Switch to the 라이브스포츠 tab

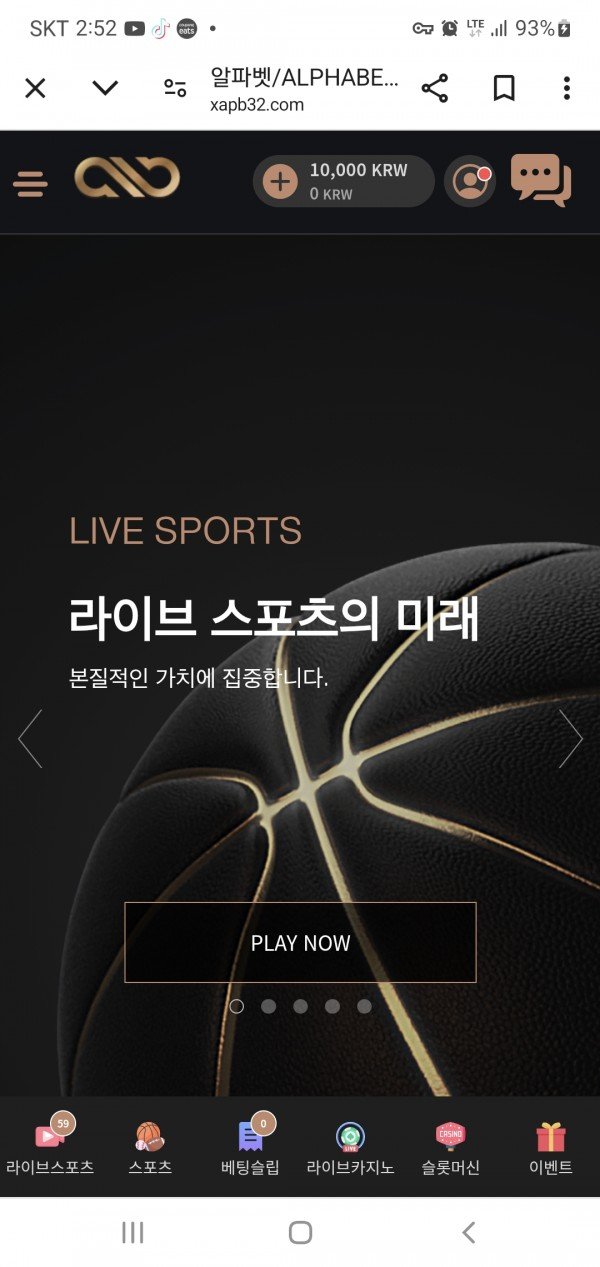click(50, 1147)
